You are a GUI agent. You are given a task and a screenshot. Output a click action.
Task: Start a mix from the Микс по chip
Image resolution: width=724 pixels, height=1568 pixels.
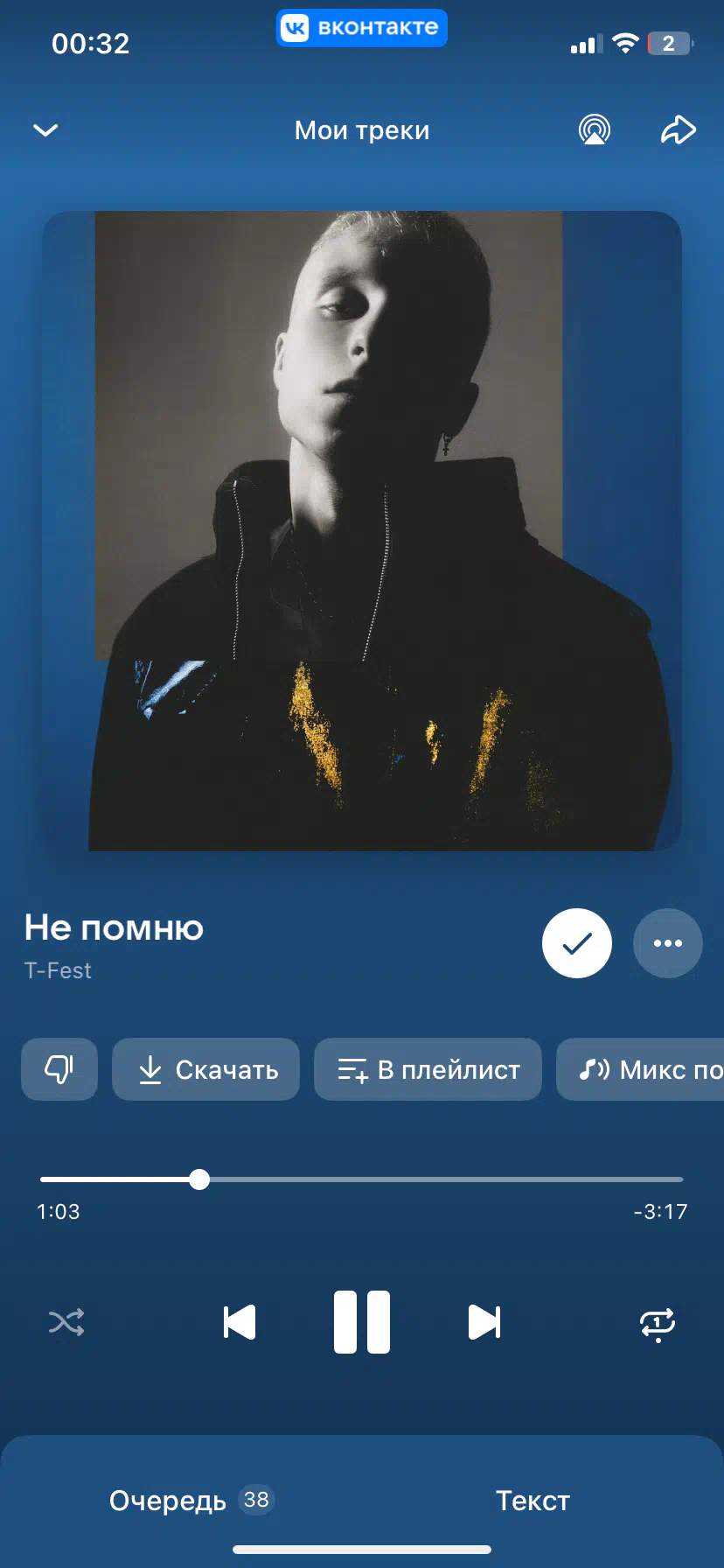click(x=640, y=1069)
